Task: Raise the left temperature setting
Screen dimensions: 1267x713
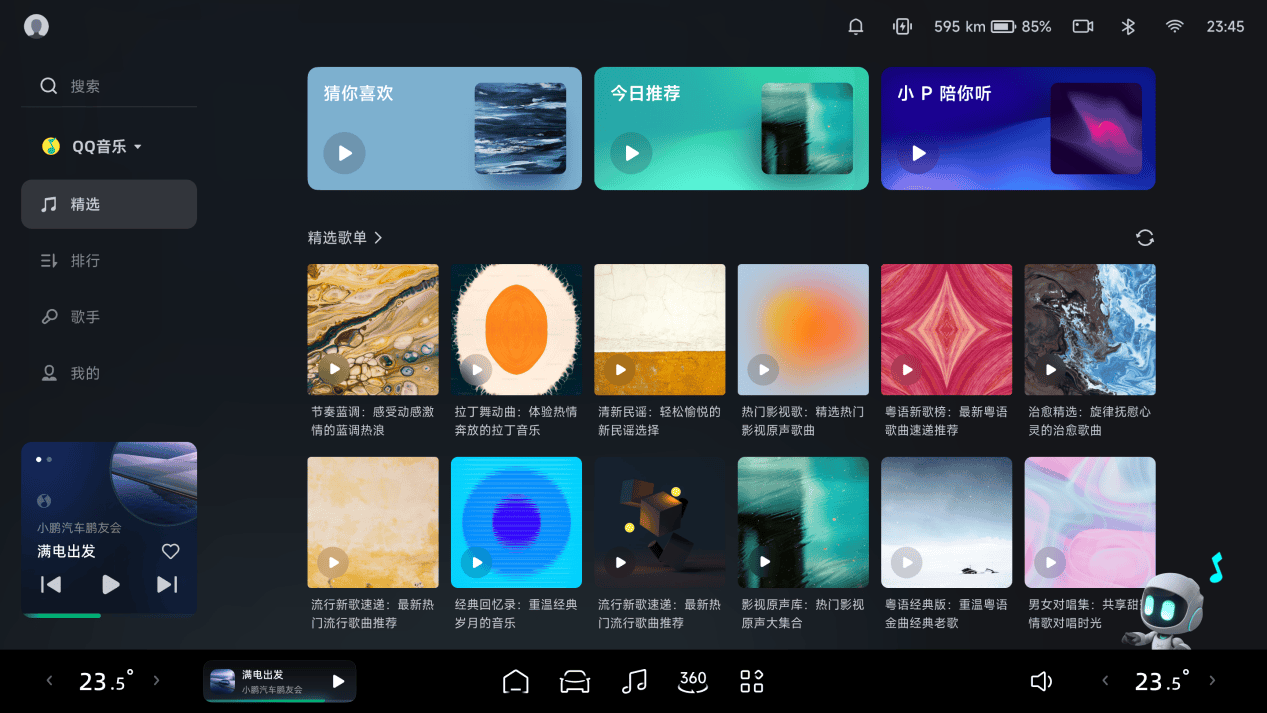Action: click(156, 681)
